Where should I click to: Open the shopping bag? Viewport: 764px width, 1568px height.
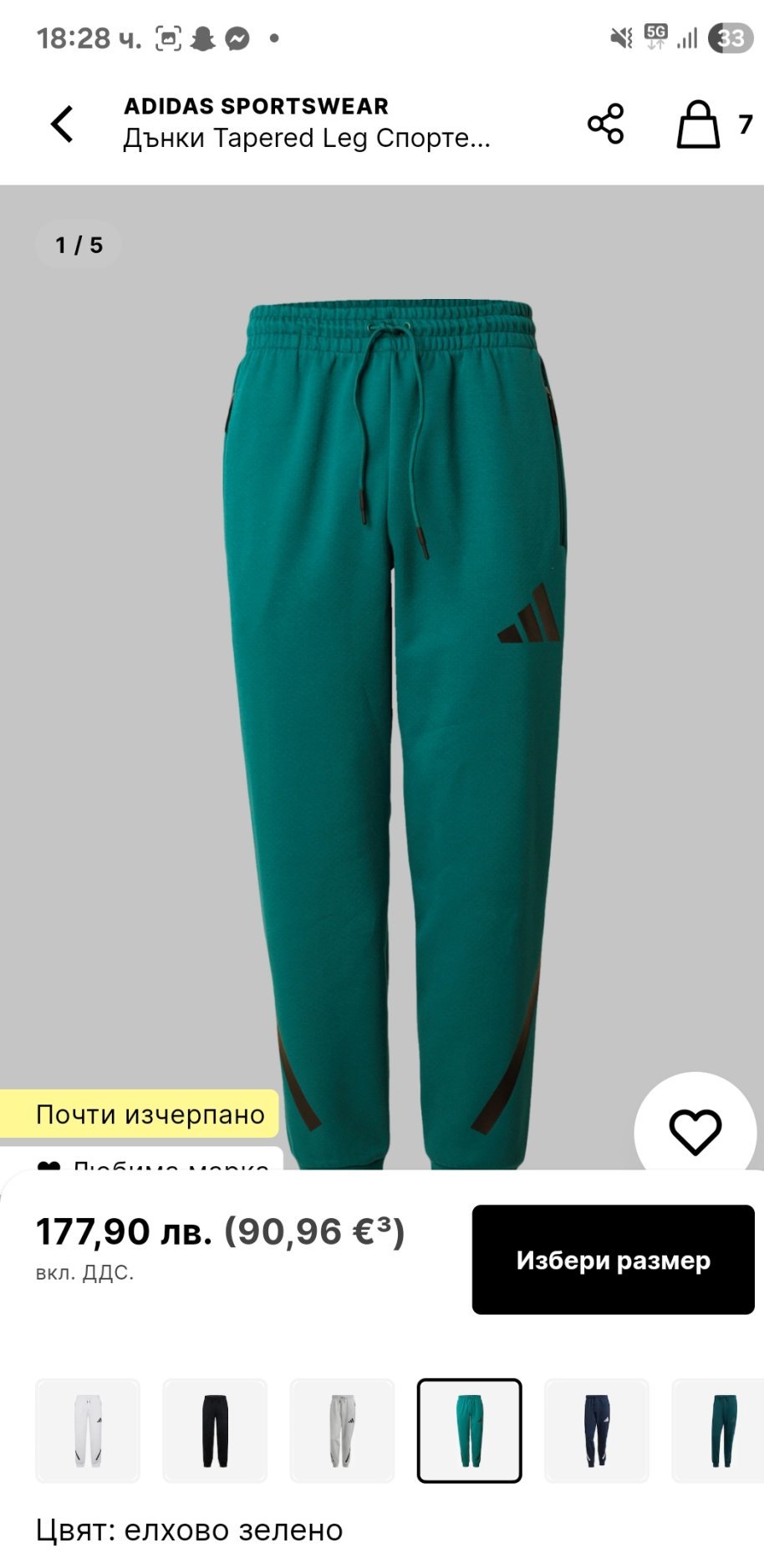pos(698,125)
